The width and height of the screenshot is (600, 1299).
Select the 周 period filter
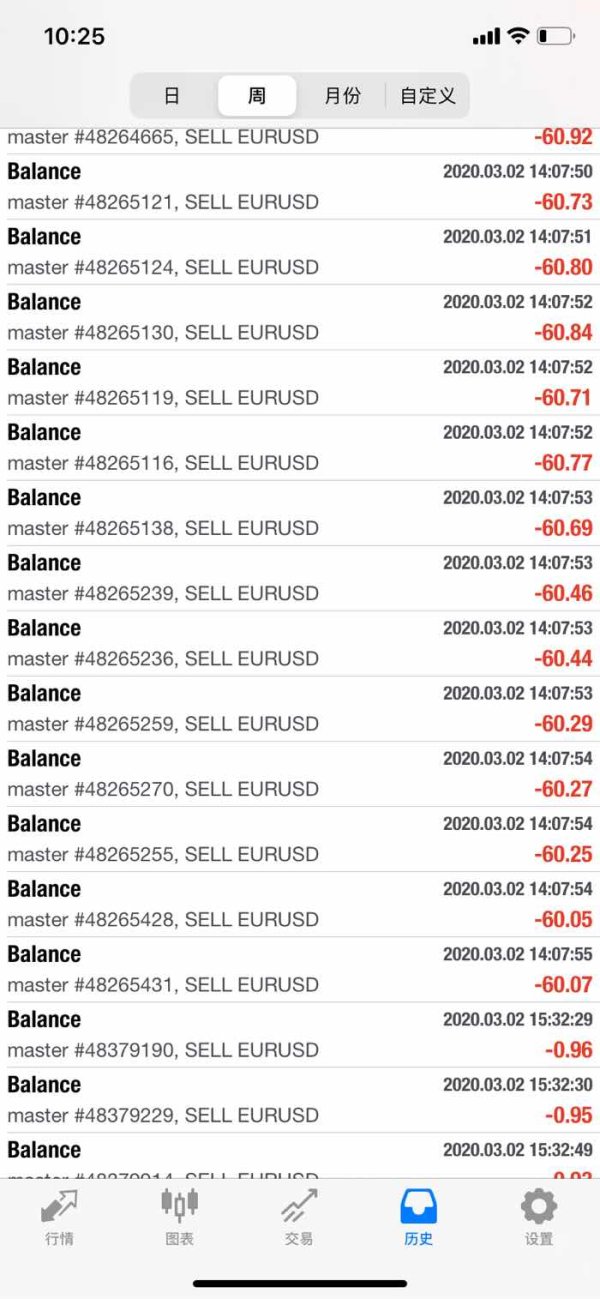coord(257,96)
